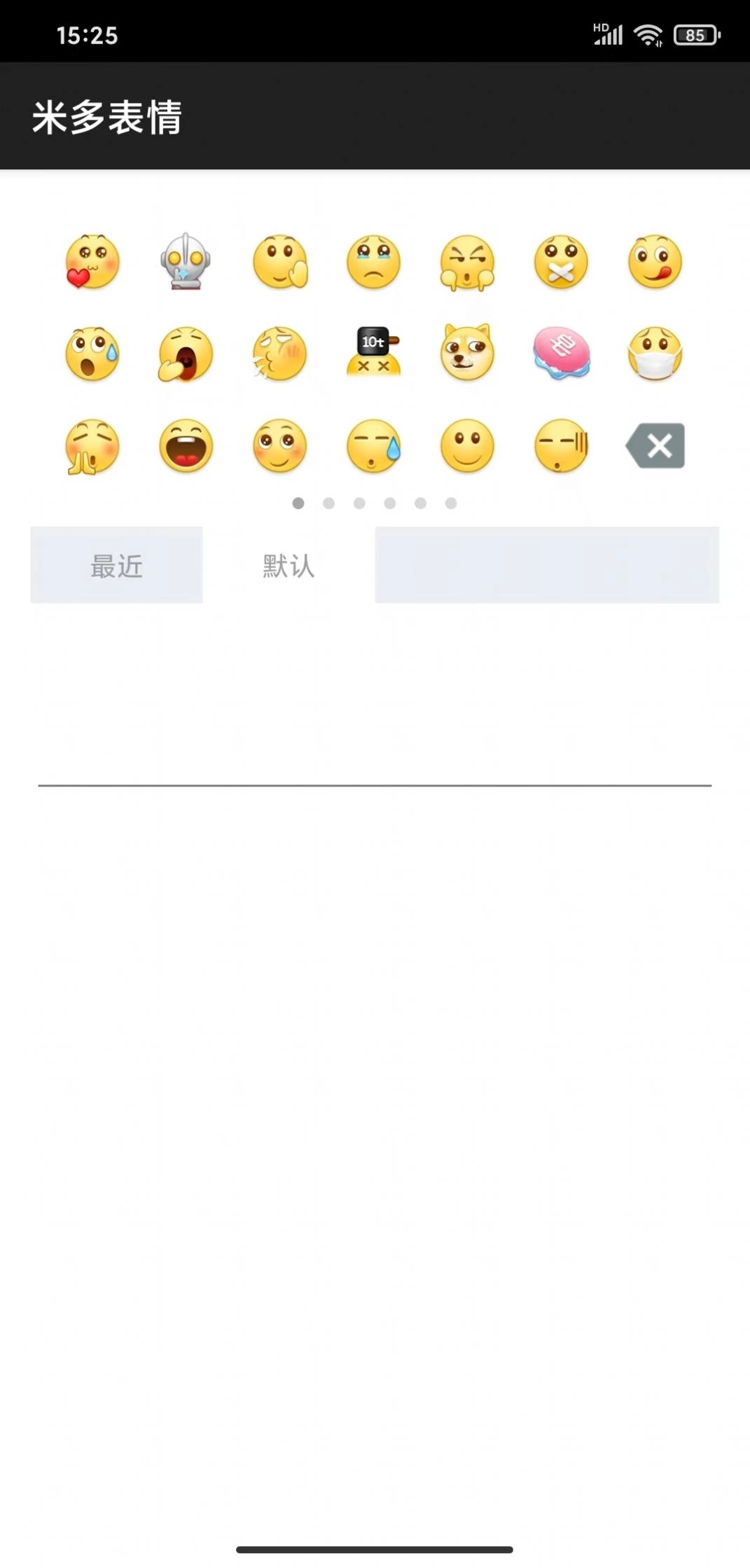The width and height of the screenshot is (750, 1568).
Task: Select the crying teary-eyed emoji
Action: (x=373, y=263)
